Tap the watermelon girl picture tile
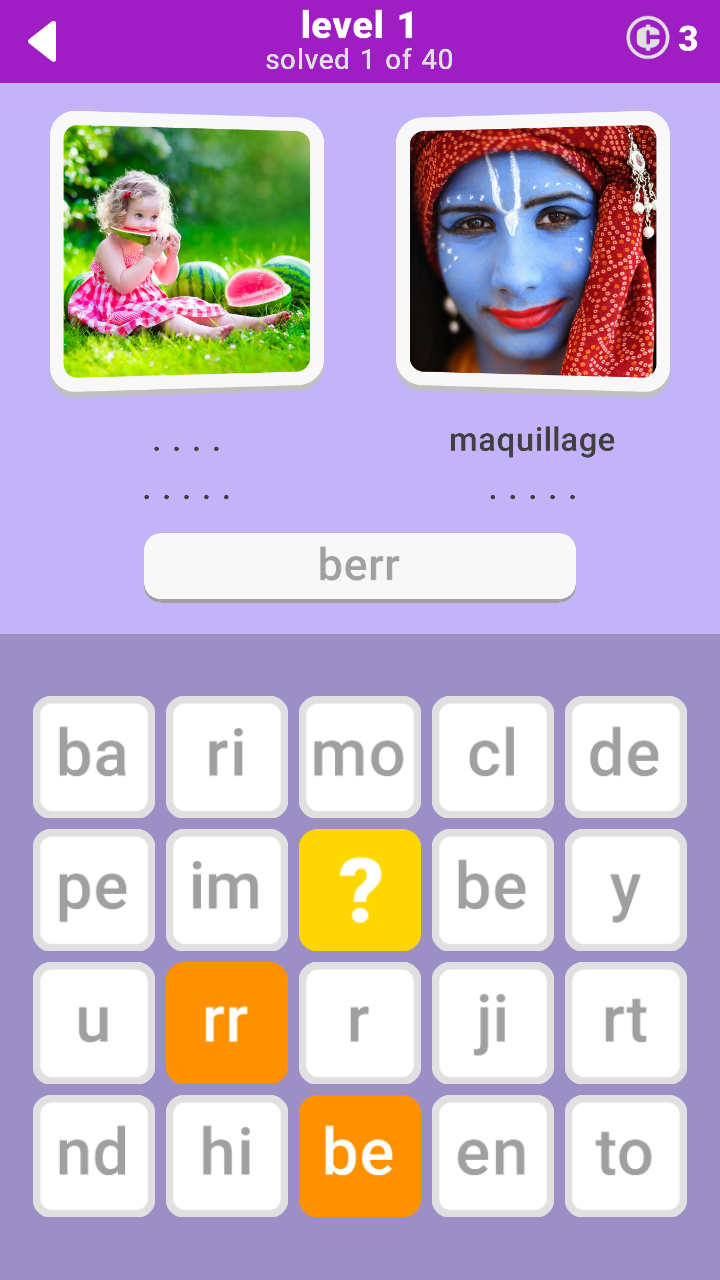Screen dimensions: 720x1280 [x=187, y=250]
